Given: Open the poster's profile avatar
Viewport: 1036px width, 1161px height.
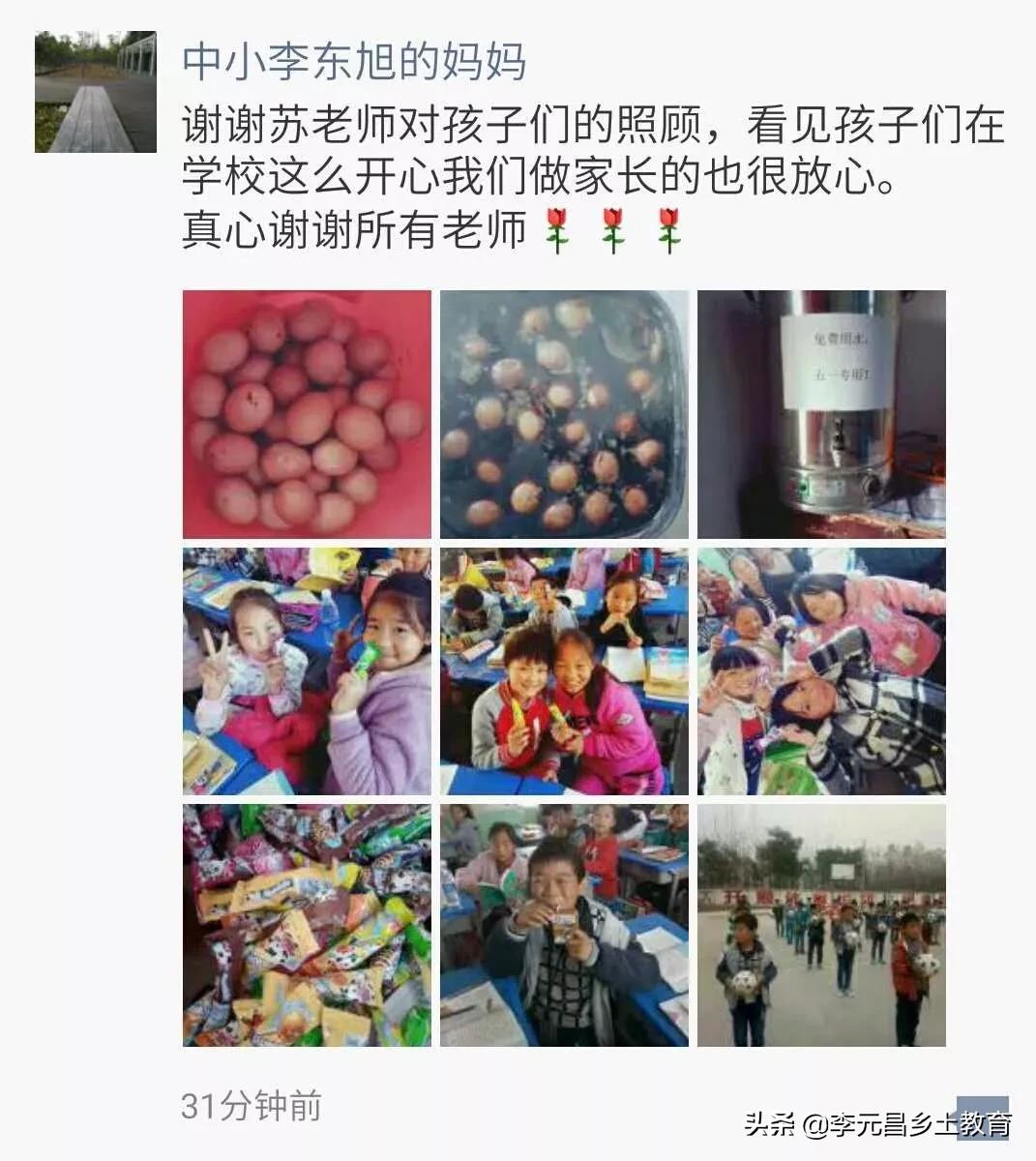Looking at the screenshot, I should click(x=95, y=92).
